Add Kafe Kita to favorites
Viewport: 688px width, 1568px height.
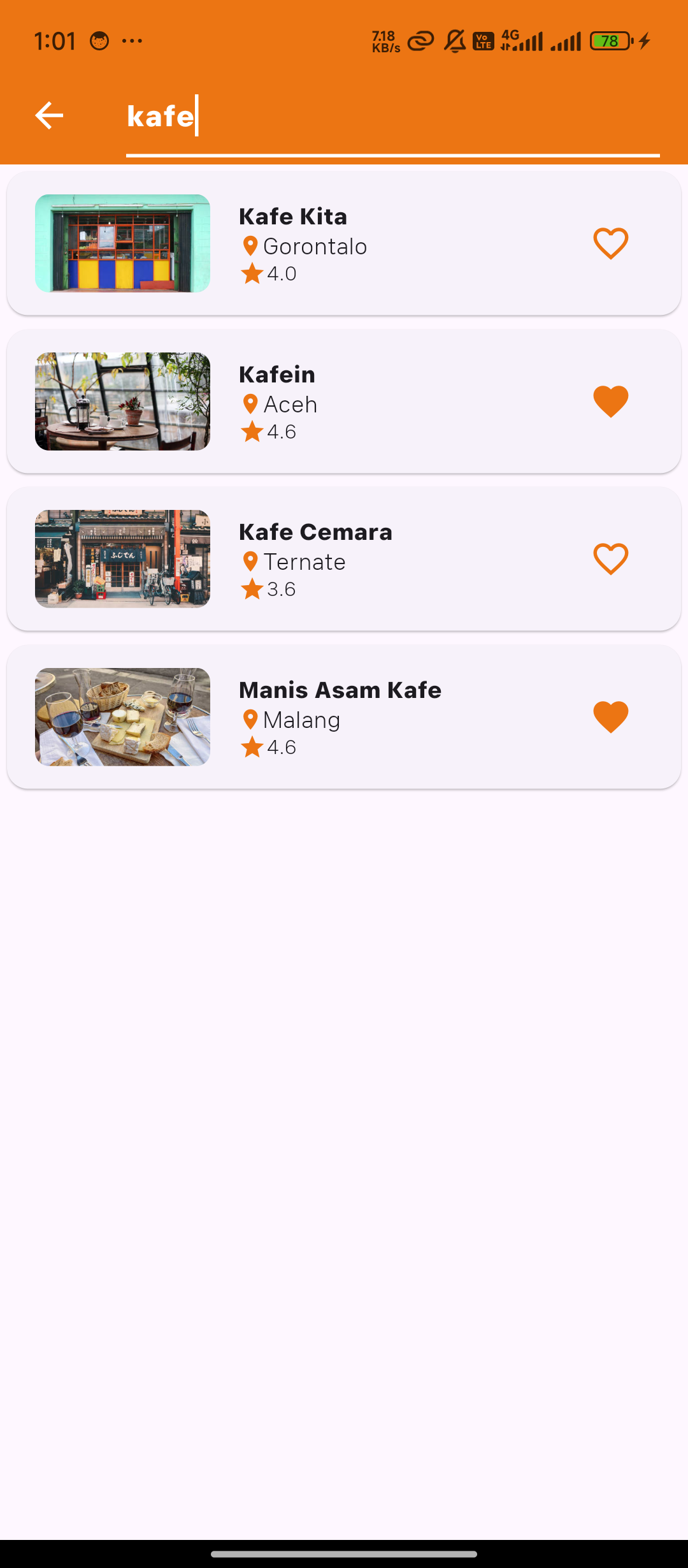click(x=610, y=243)
